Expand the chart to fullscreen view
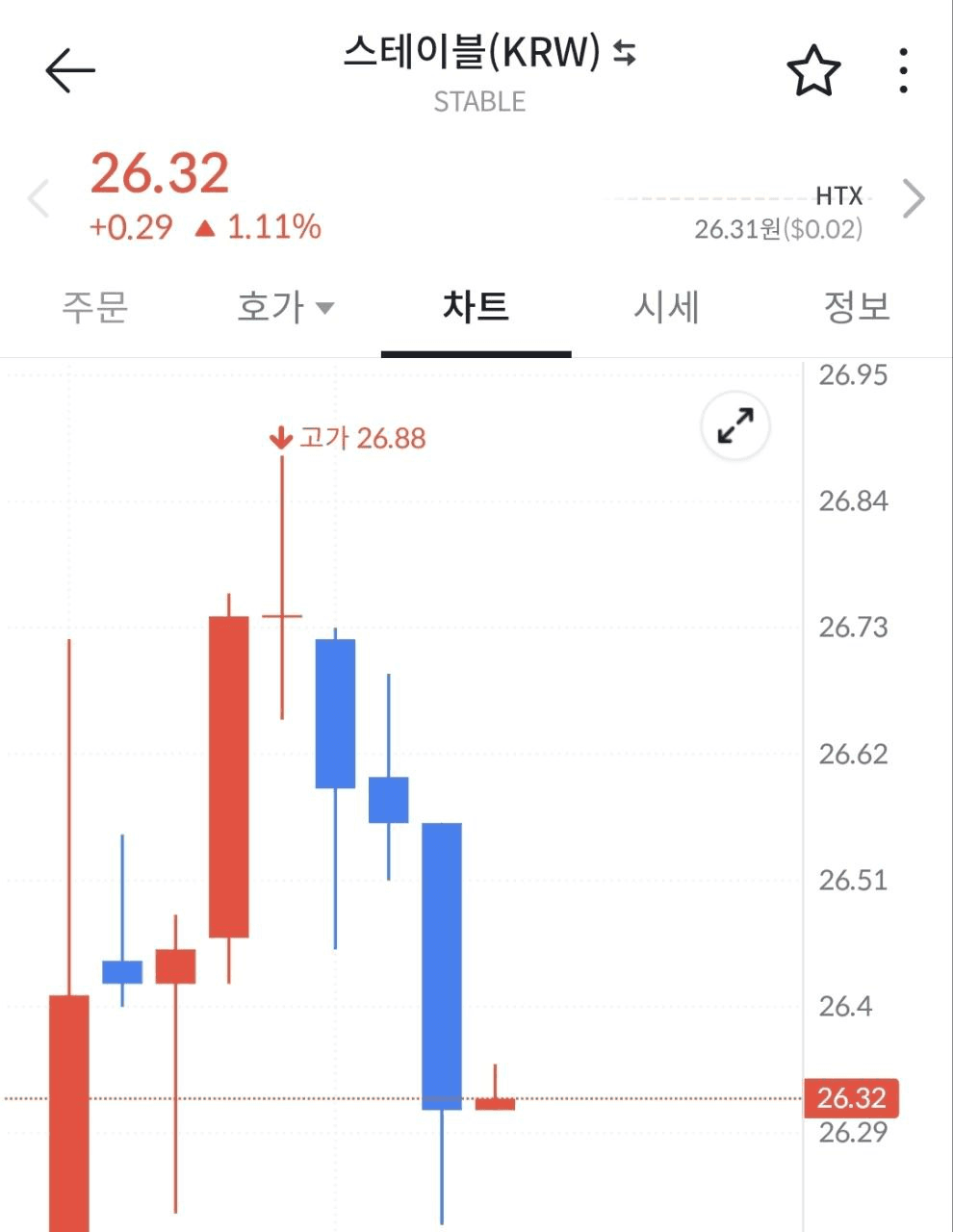Image resolution: width=953 pixels, height=1232 pixels. click(x=734, y=426)
